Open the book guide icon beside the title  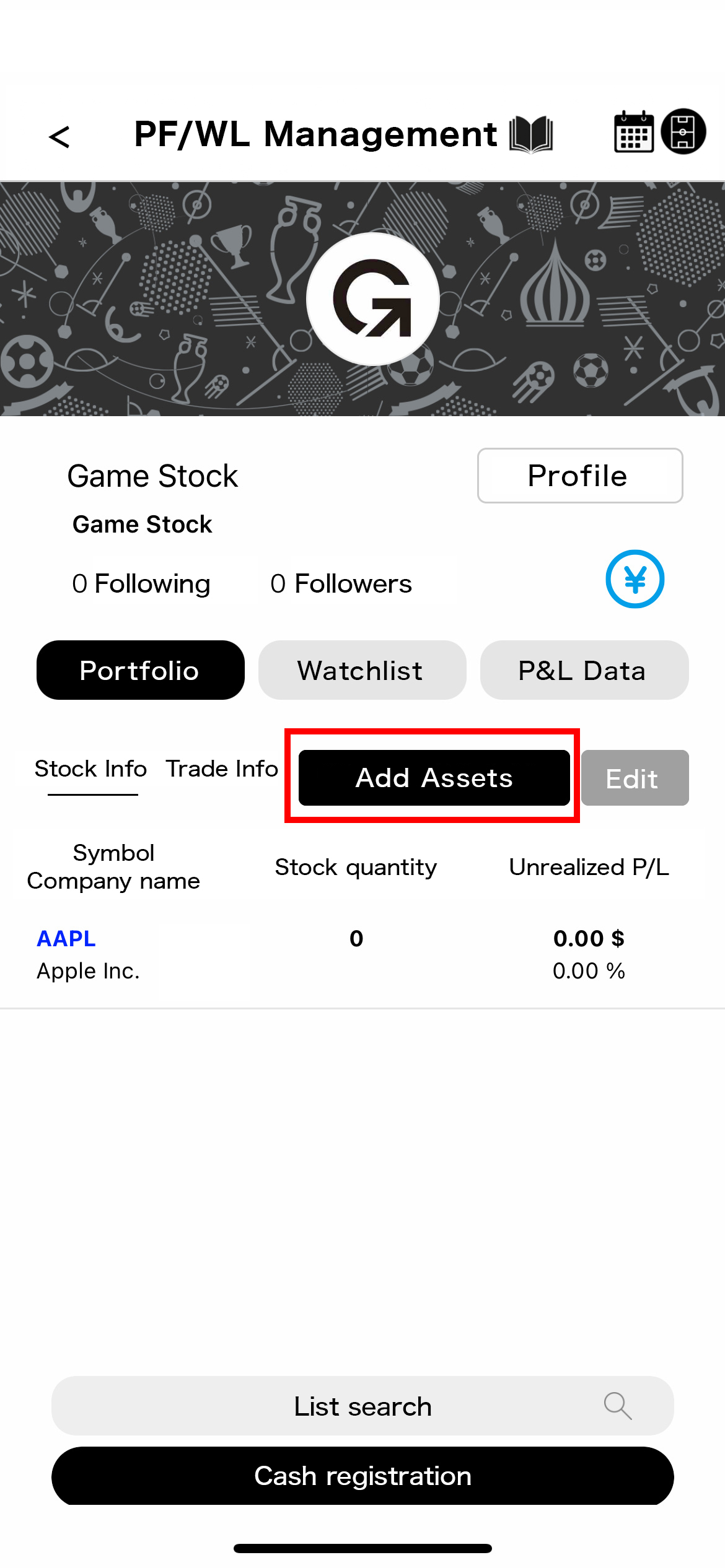(x=531, y=134)
